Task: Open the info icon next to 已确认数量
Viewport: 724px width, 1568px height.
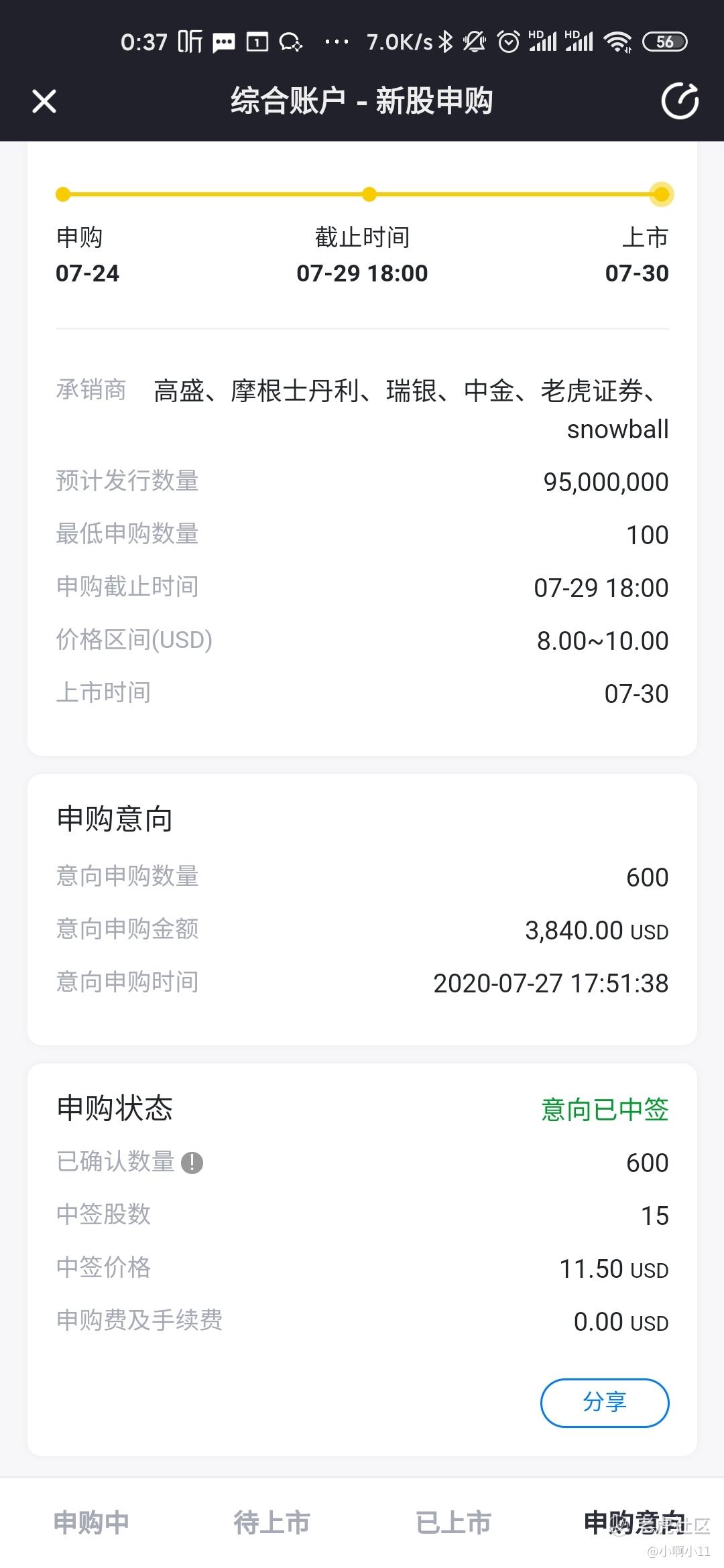Action: pos(192,1163)
